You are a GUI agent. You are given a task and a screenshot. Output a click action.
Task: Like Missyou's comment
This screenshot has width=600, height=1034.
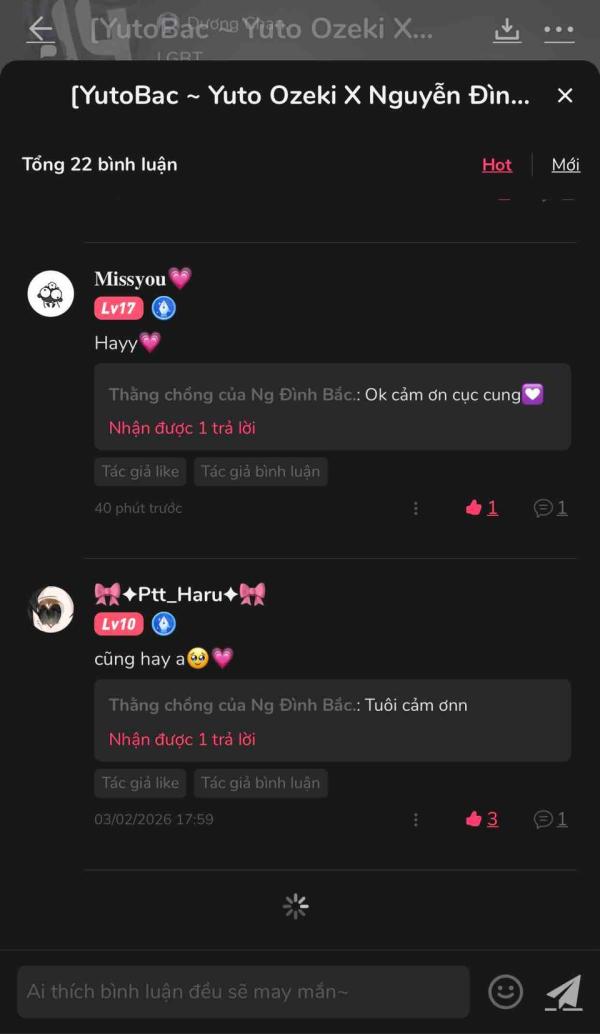tap(481, 508)
